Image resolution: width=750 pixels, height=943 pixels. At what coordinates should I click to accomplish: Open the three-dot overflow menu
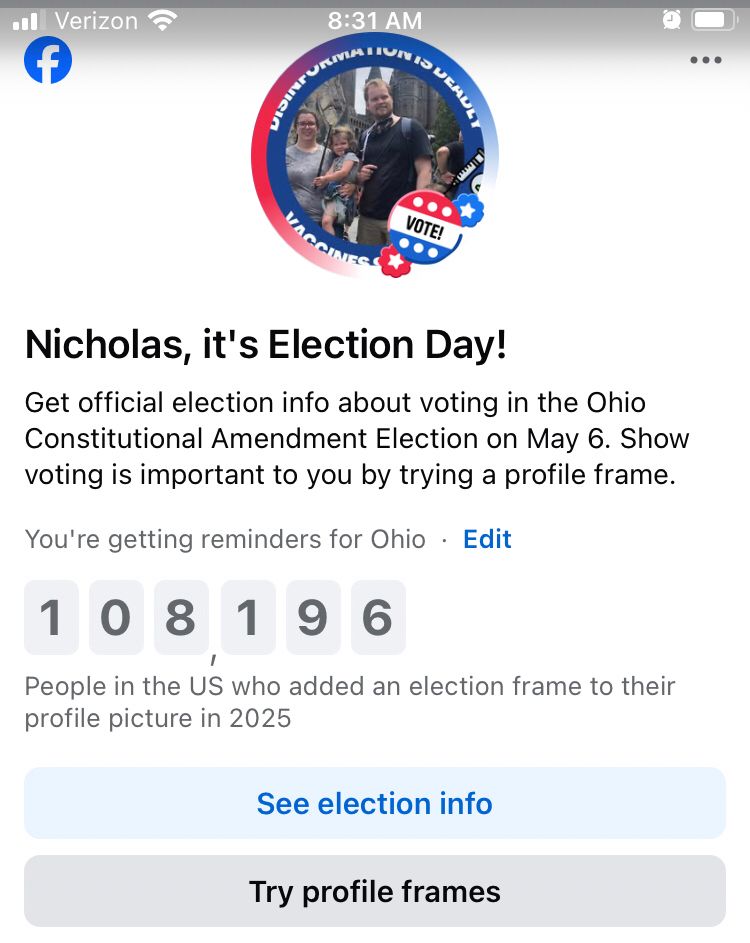point(705,60)
